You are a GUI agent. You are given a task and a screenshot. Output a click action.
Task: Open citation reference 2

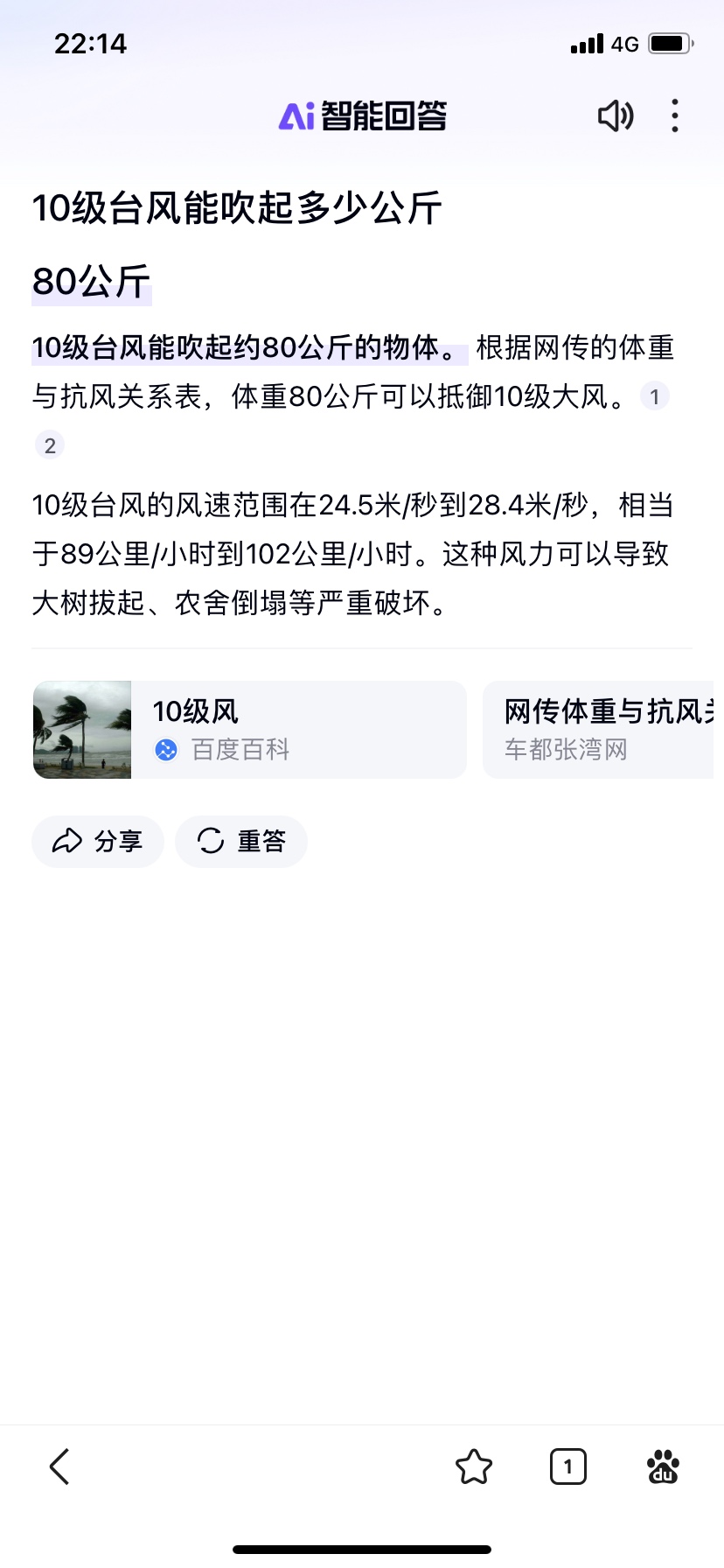50,445
